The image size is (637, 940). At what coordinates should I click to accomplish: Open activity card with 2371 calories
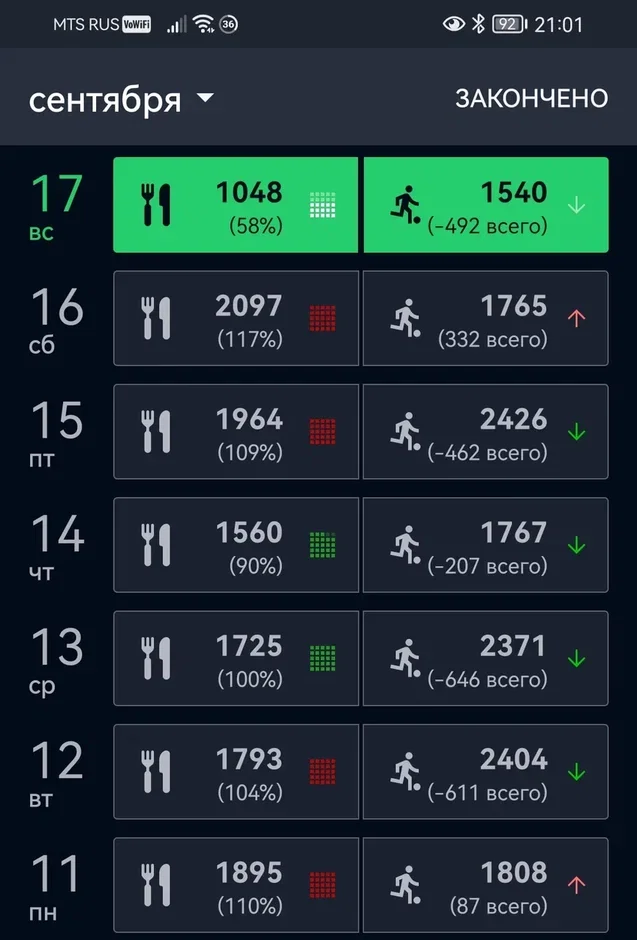click(485, 658)
